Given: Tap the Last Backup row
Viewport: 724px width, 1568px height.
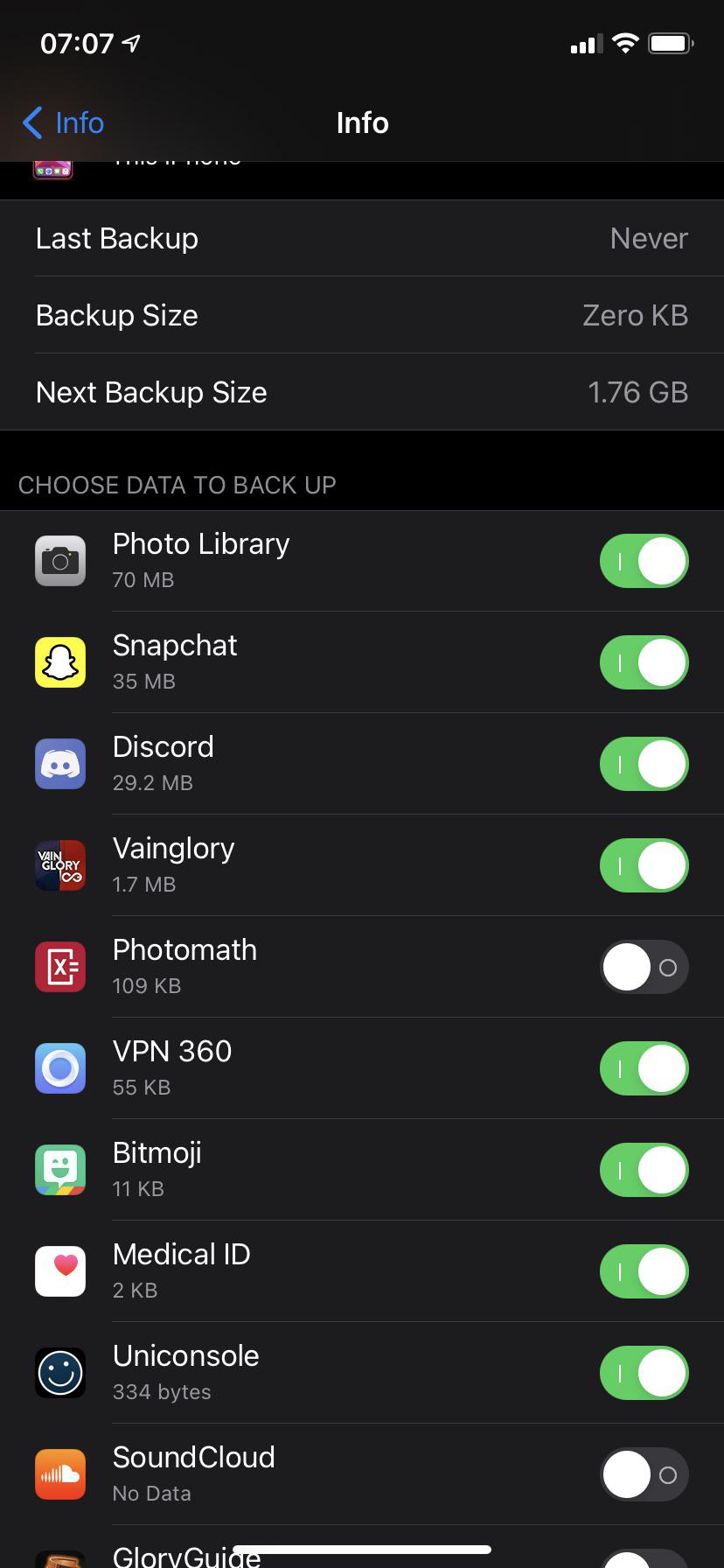Looking at the screenshot, I should coord(362,238).
